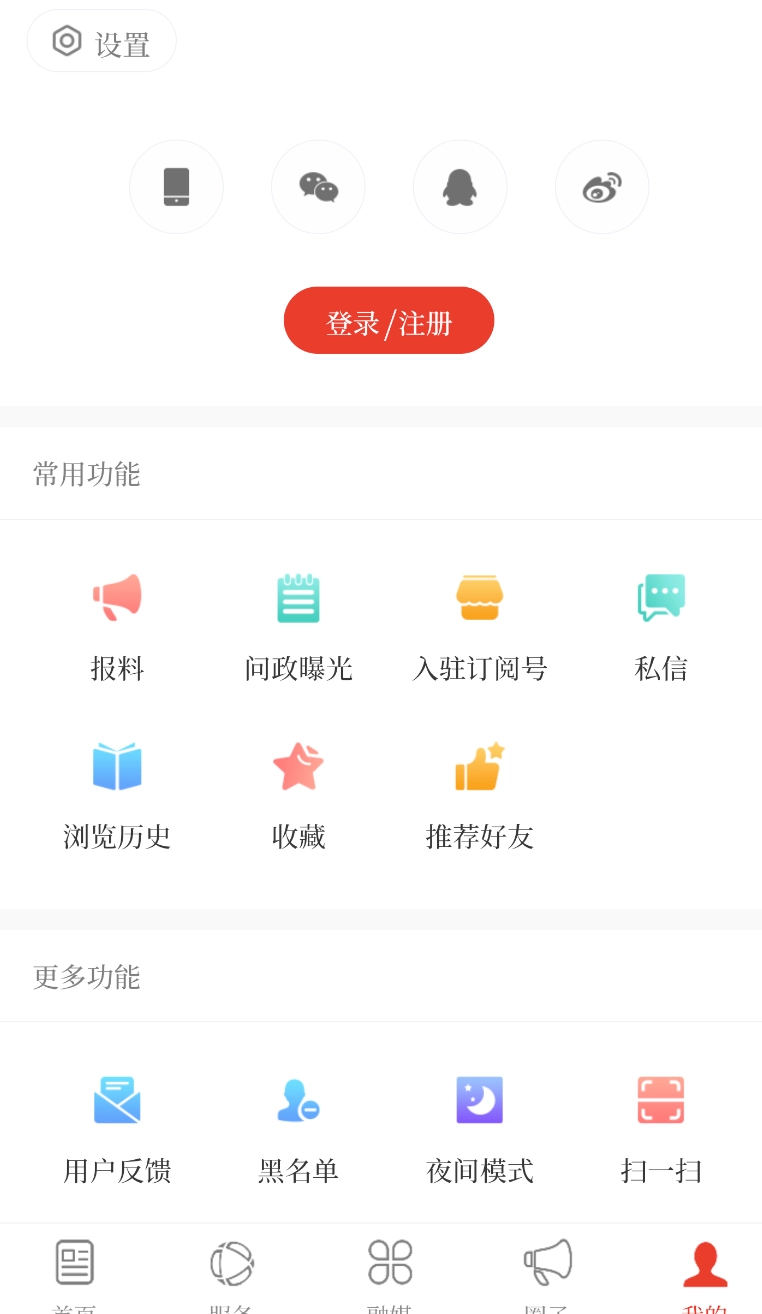Open 入驻订阅号 subscription accounts
This screenshot has width=762, height=1314.
[479, 620]
